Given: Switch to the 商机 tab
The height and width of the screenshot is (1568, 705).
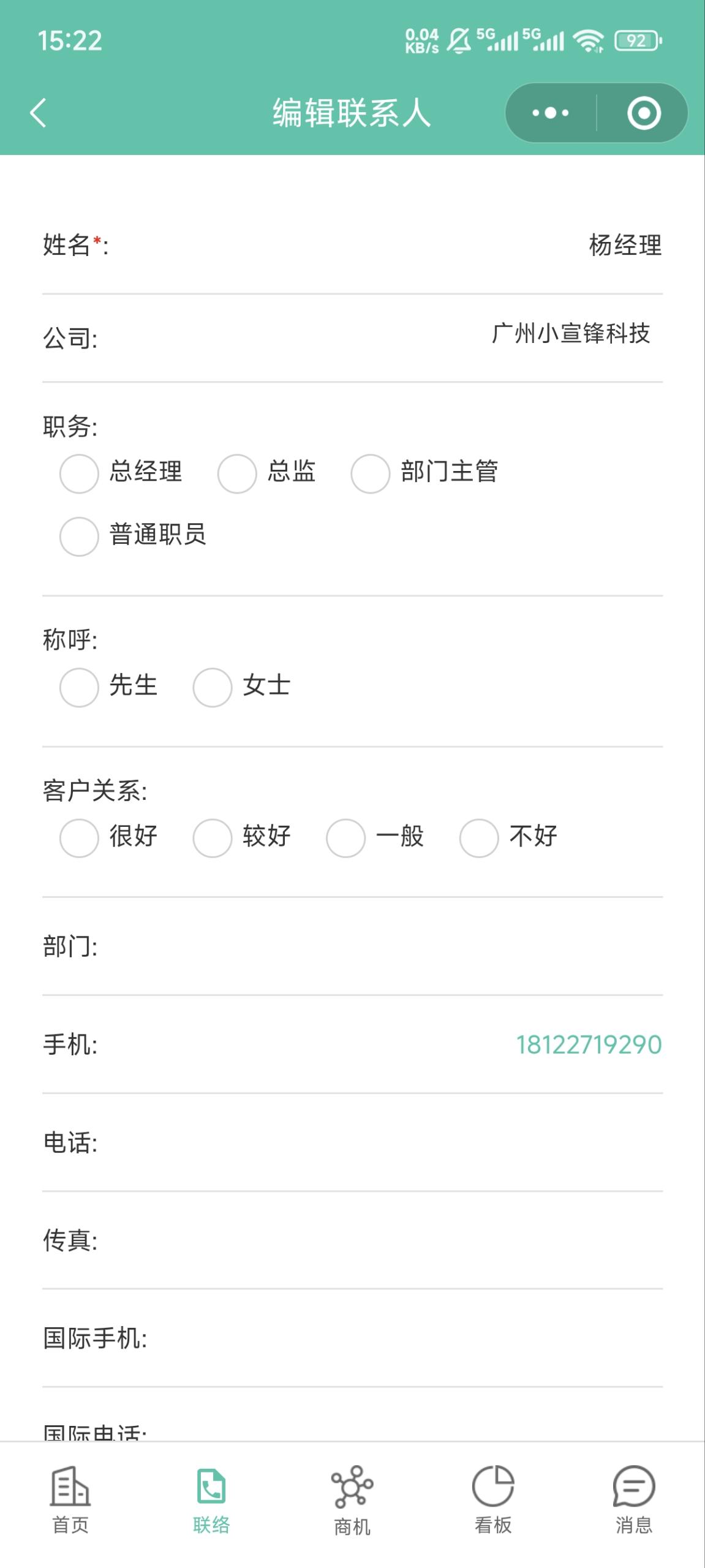Looking at the screenshot, I should [x=352, y=1499].
